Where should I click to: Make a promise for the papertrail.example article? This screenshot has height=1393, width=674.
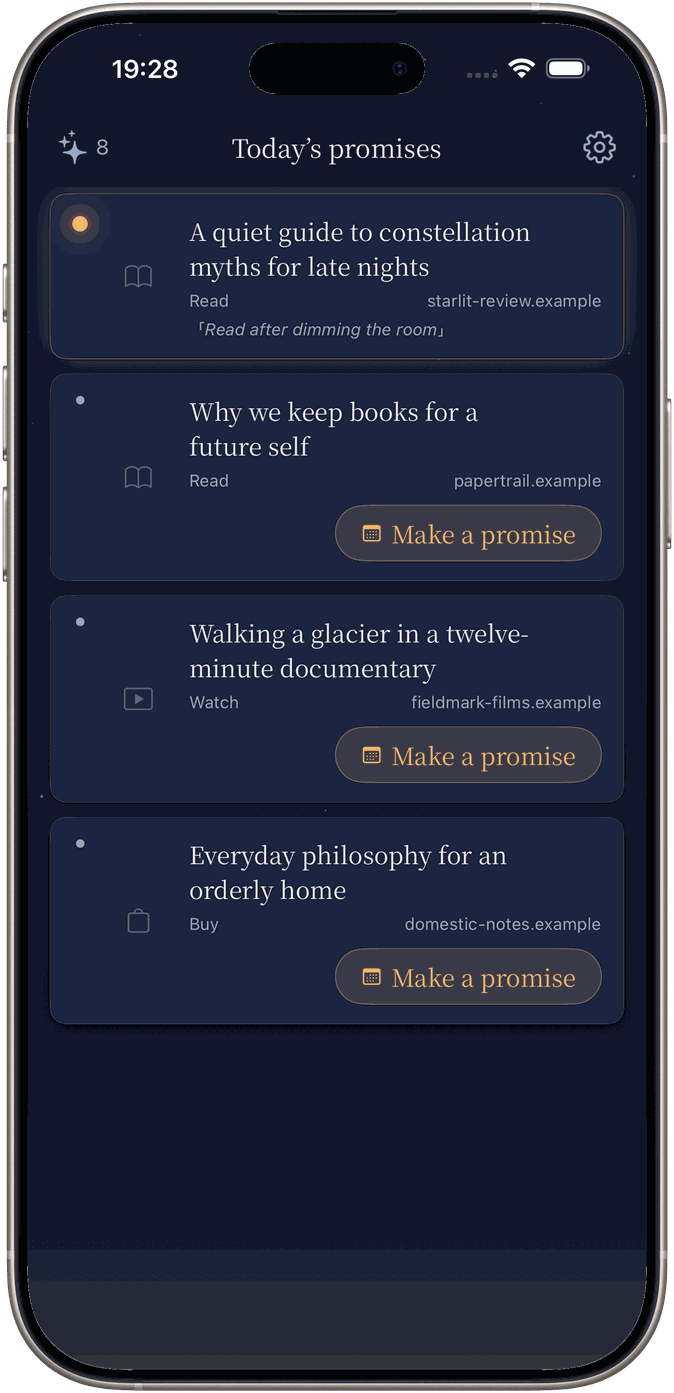pos(468,534)
